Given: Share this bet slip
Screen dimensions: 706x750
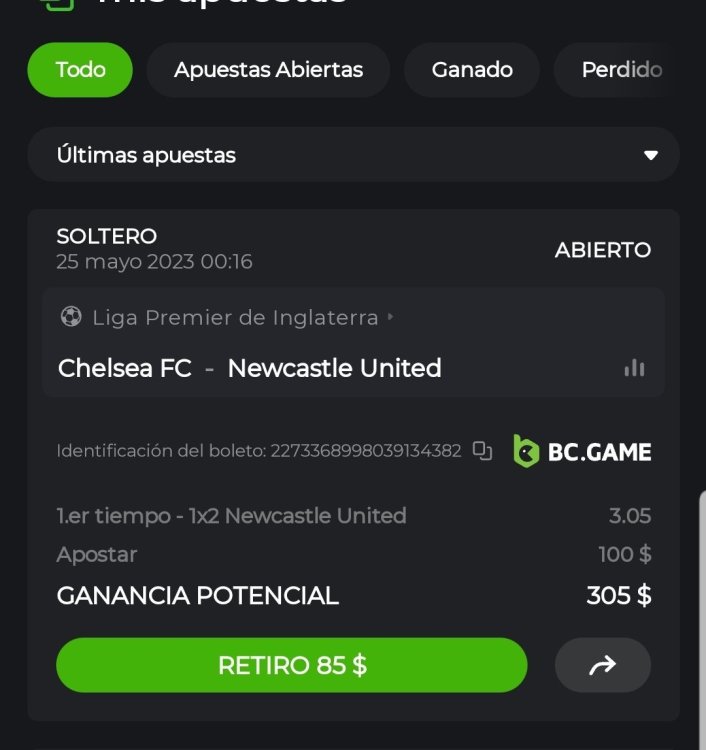Looking at the screenshot, I should (x=602, y=665).
